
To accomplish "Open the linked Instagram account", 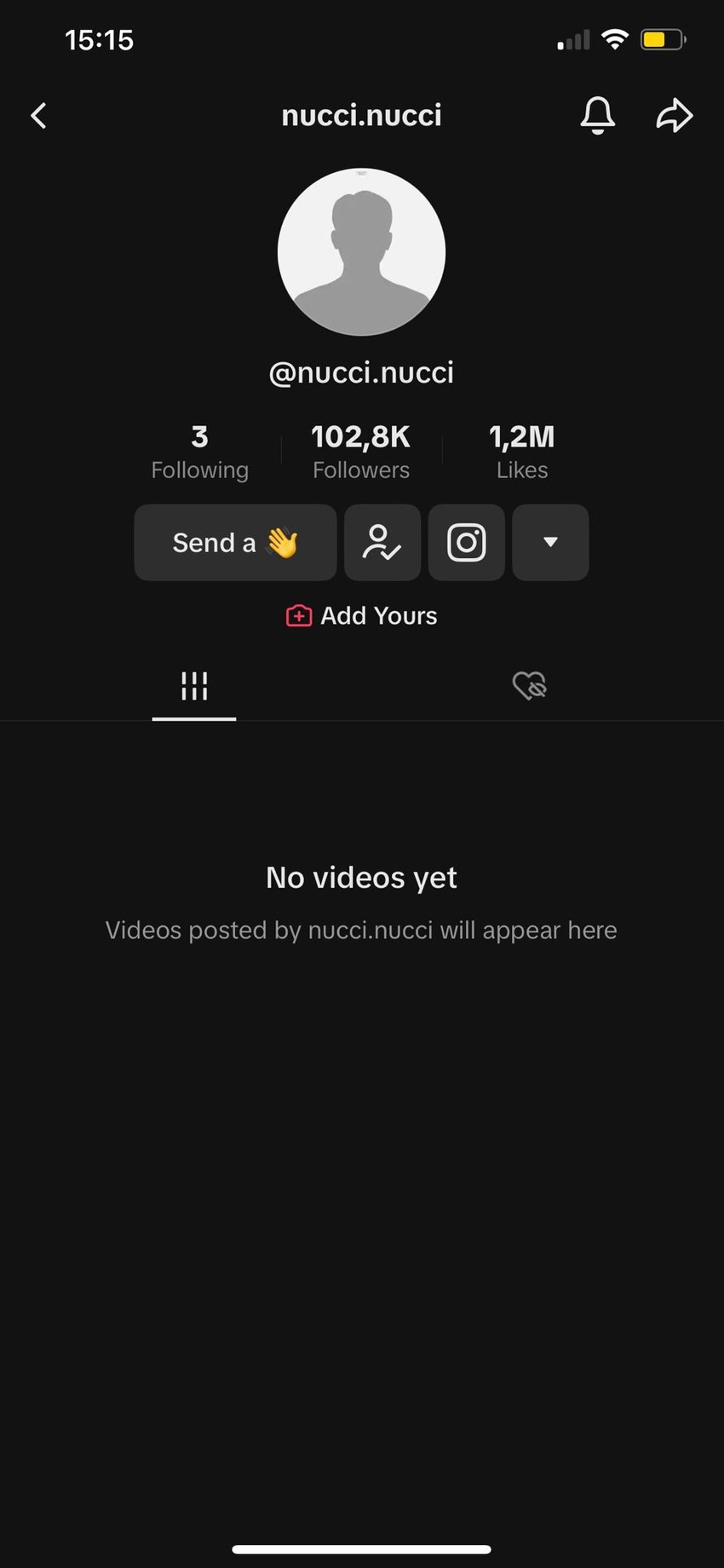I will click(466, 543).
